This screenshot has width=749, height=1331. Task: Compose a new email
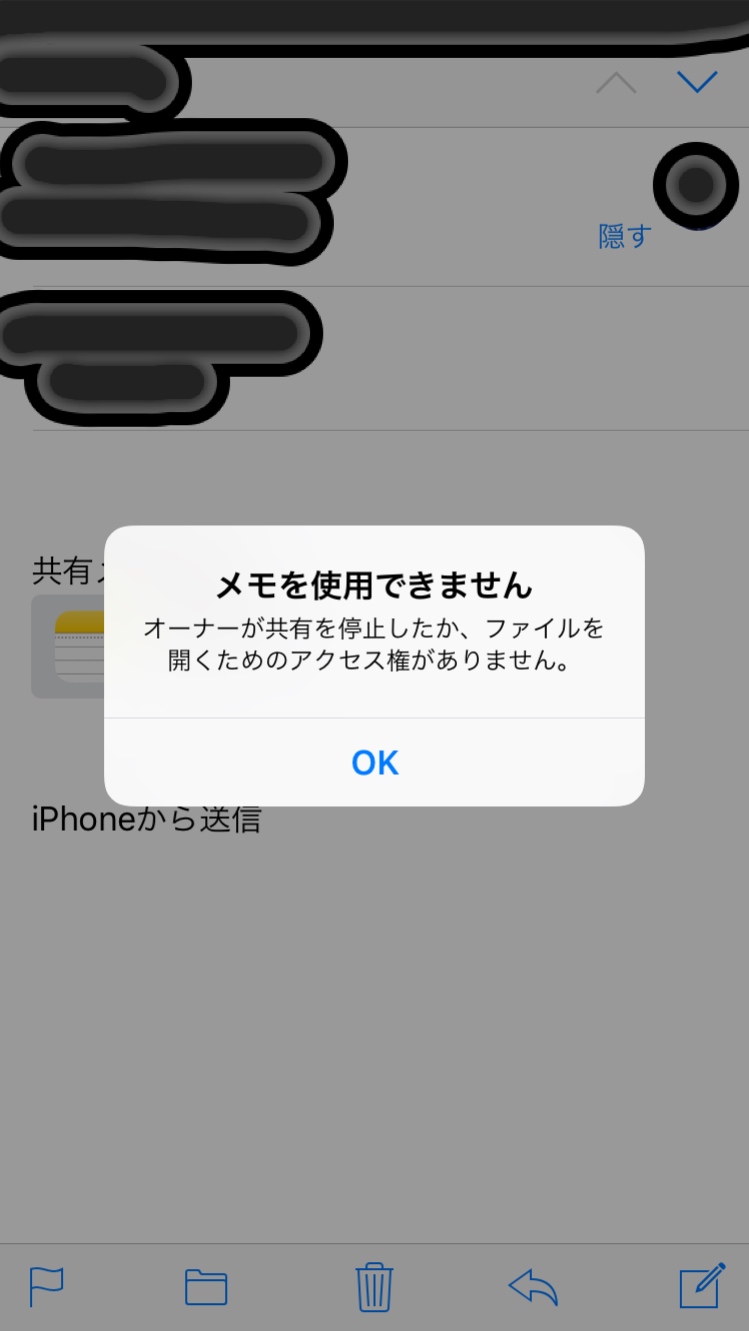(x=702, y=1286)
